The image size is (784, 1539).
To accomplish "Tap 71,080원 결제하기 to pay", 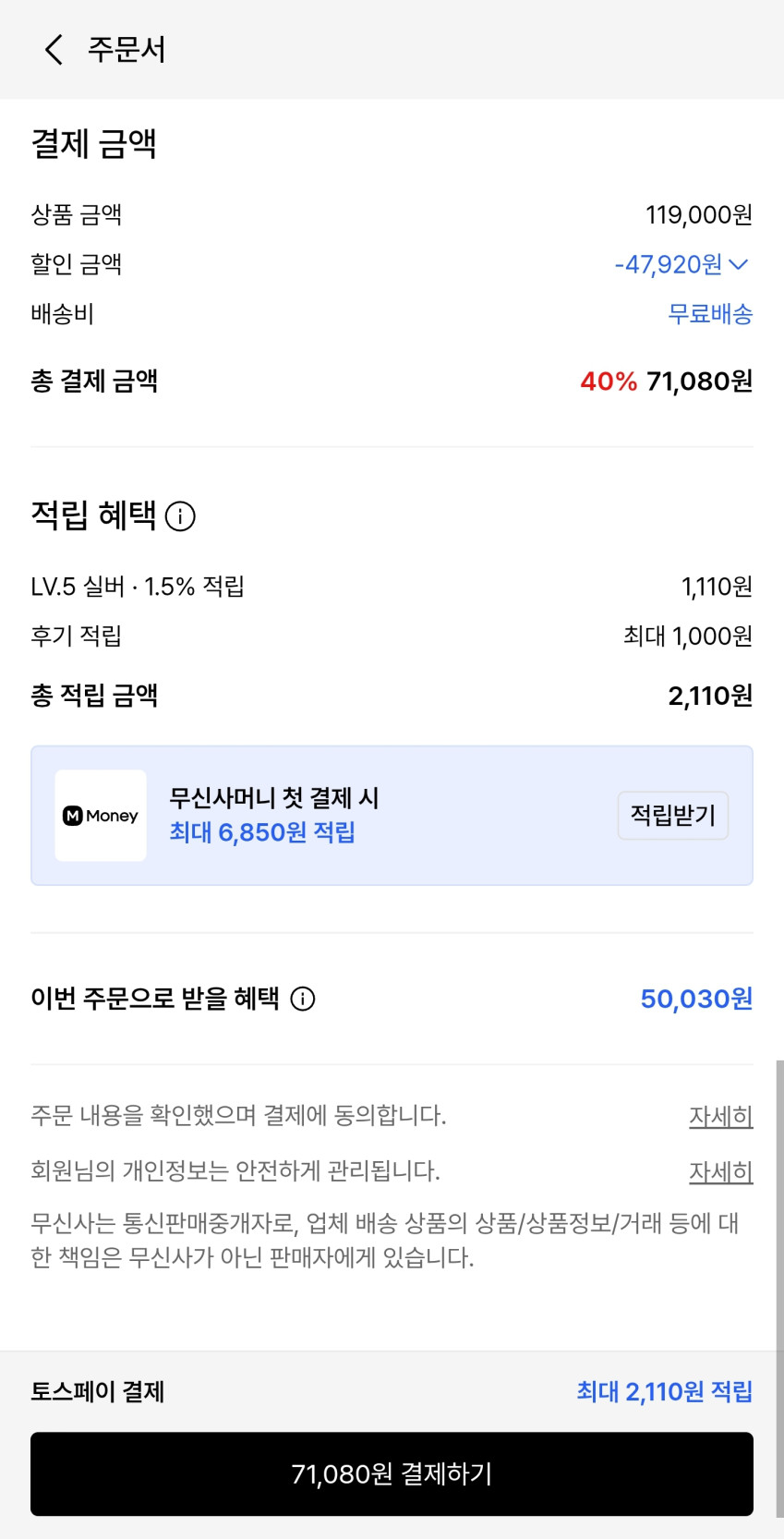I will 392,1473.
